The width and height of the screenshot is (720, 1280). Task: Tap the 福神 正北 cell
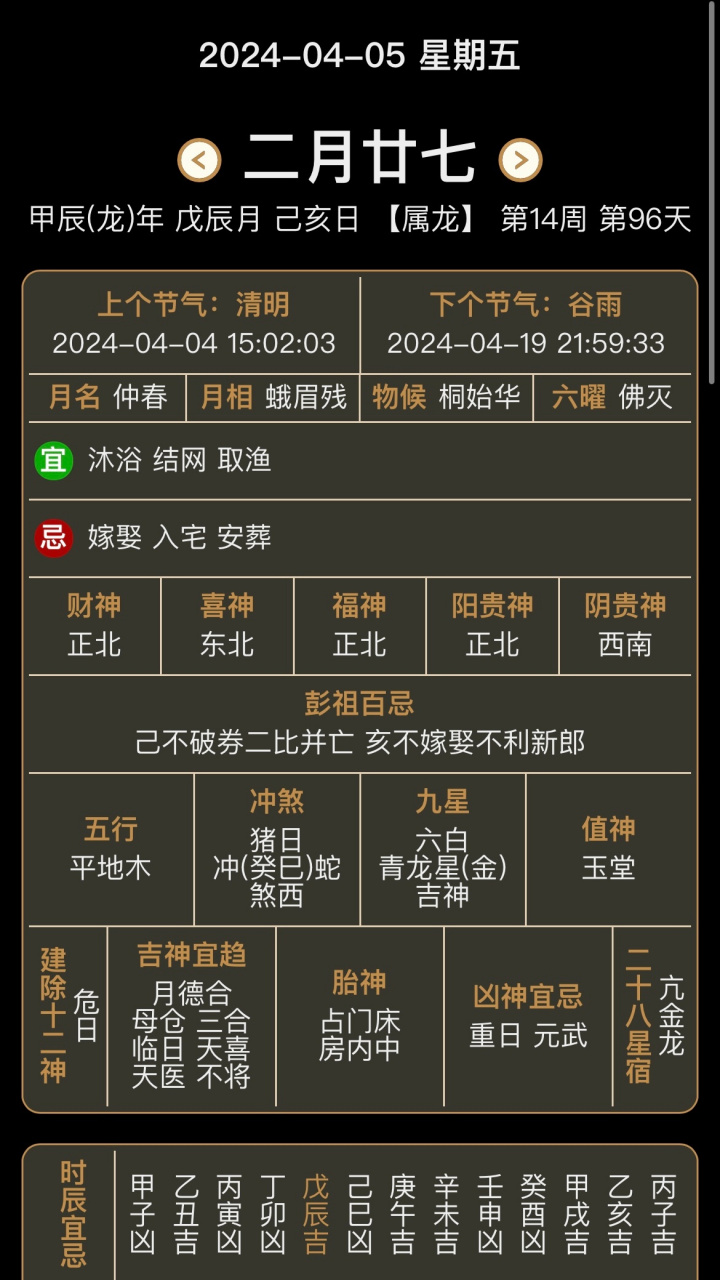pos(360,625)
